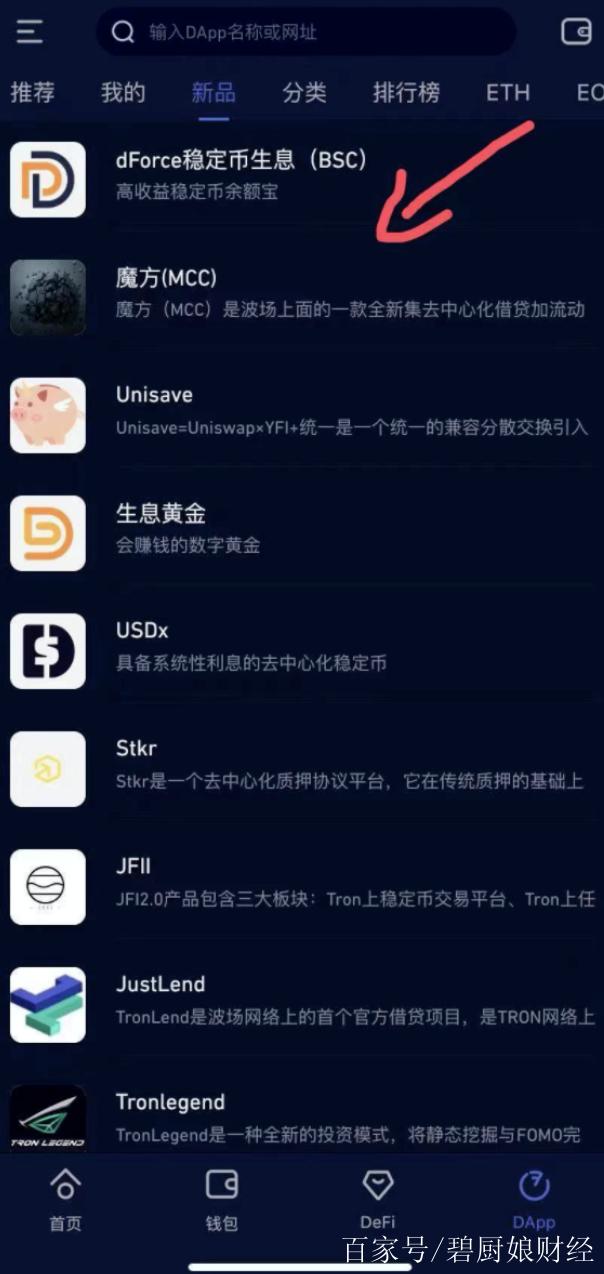Open the hamburger menu
The height and width of the screenshot is (1274, 604).
[x=30, y=32]
